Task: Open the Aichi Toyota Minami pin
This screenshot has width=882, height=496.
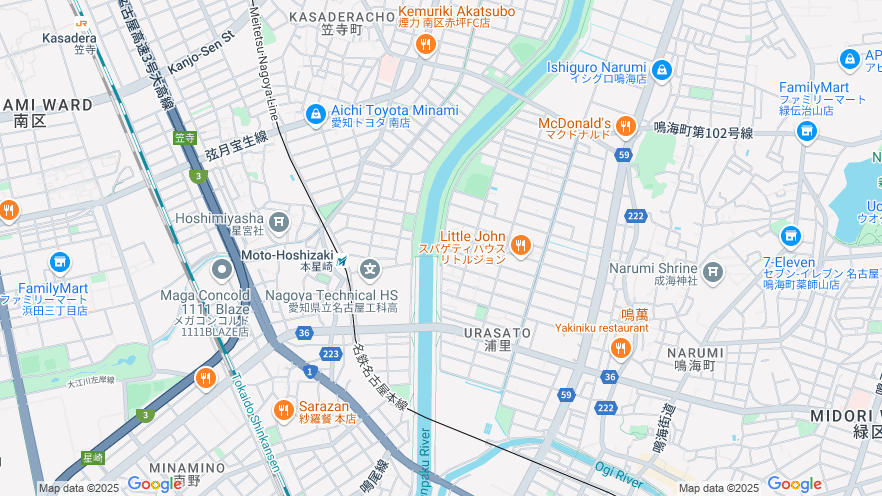Action: coord(316,115)
